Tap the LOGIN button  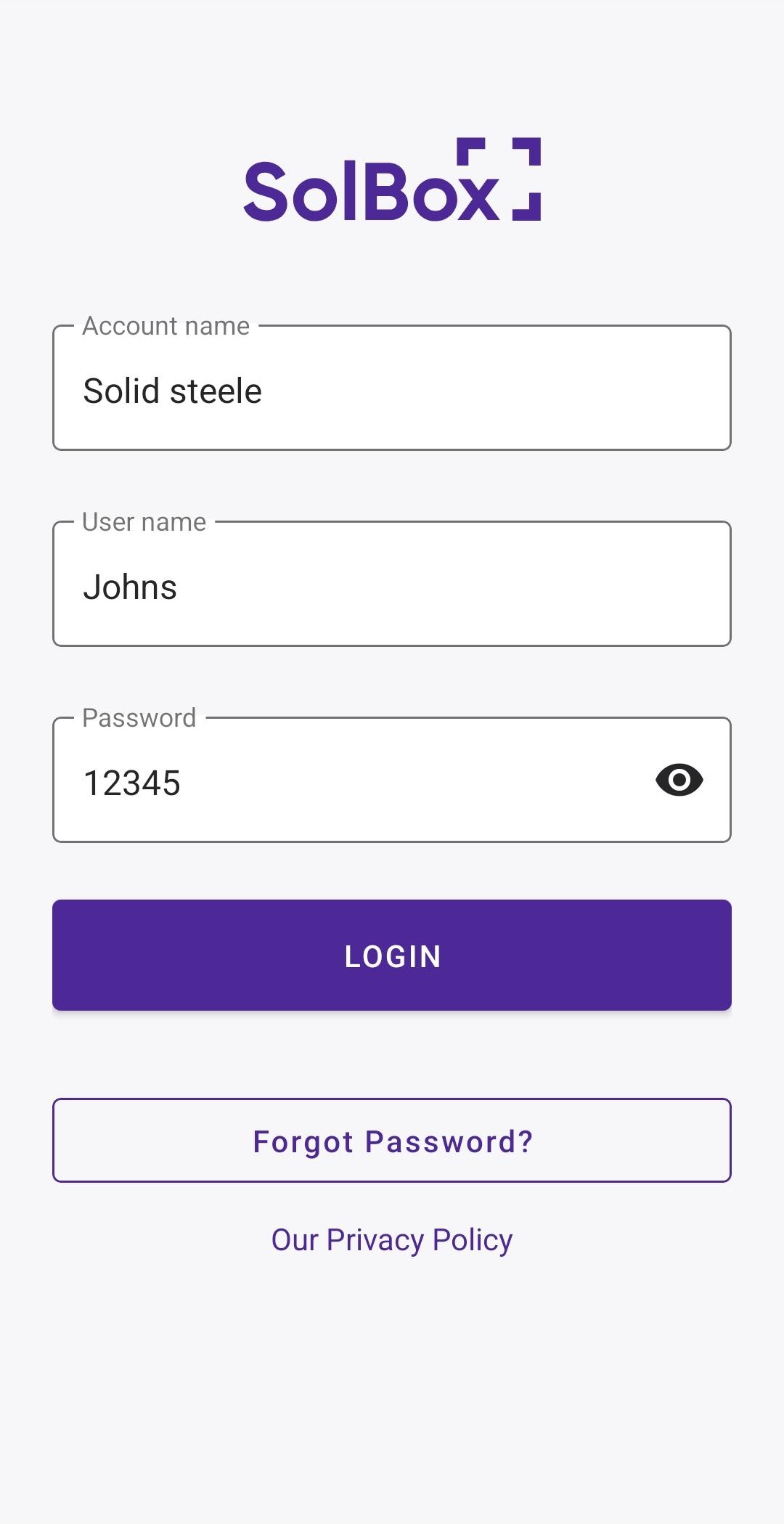click(x=392, y=955)
